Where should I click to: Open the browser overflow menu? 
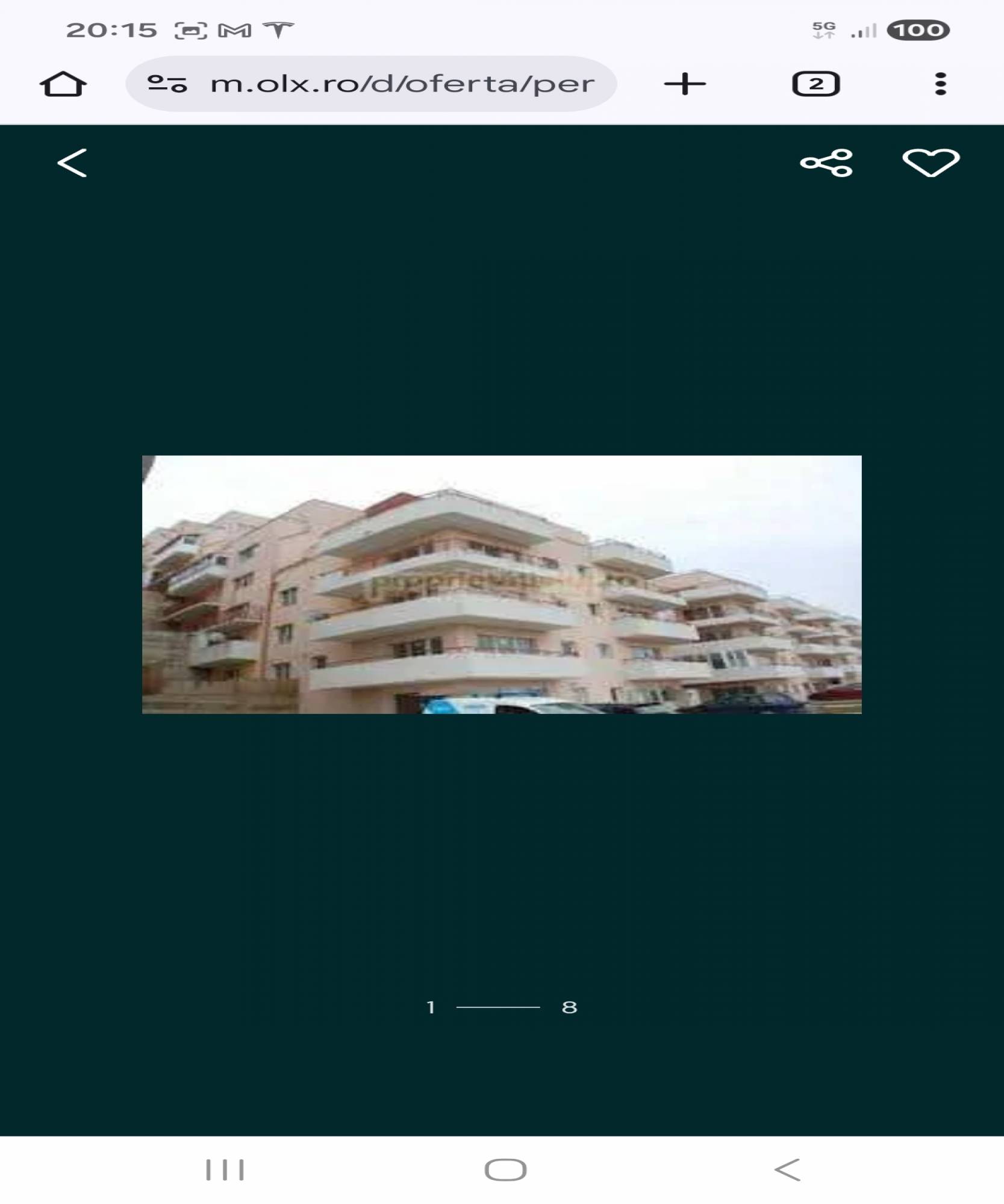click(940, 84)
